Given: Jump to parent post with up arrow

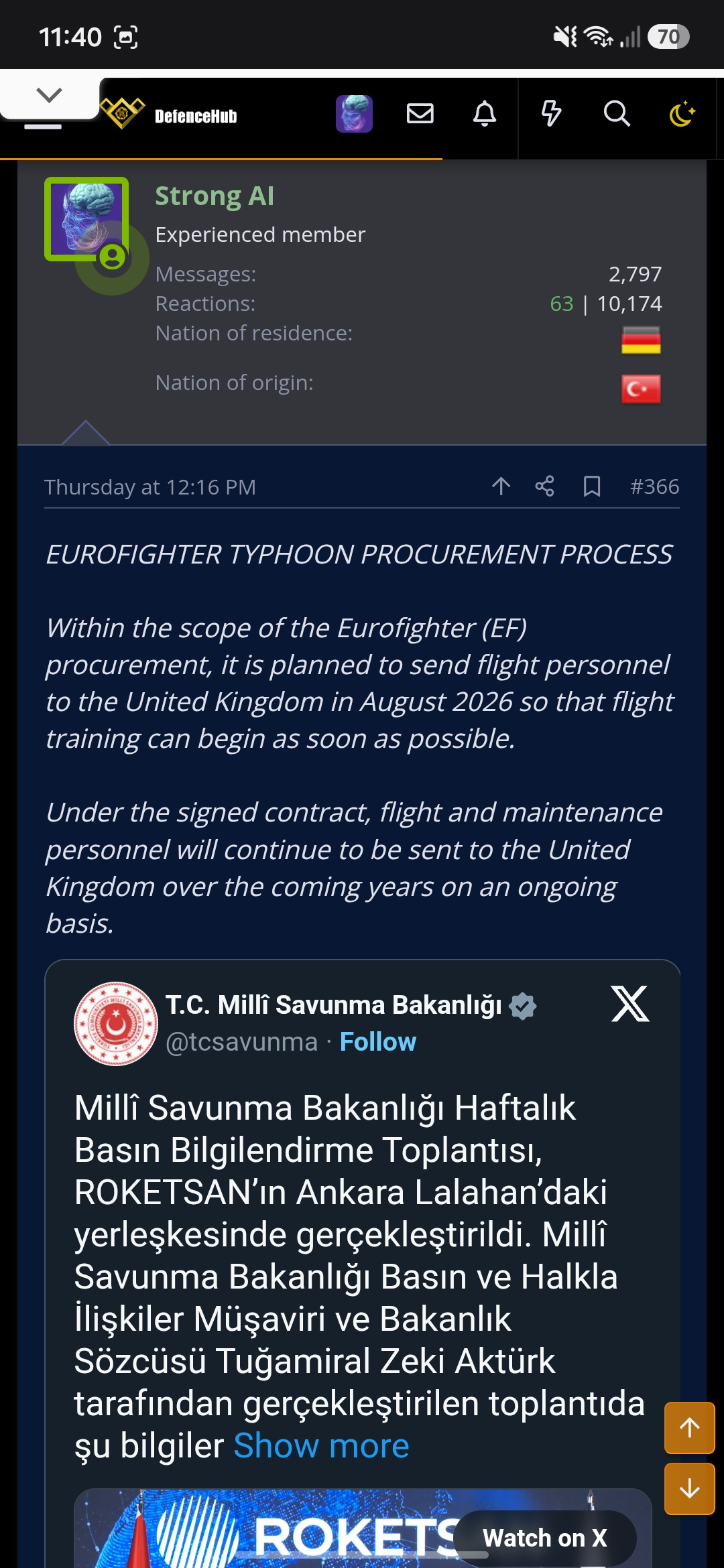Looking at the screenshot, I should point(501,486).
